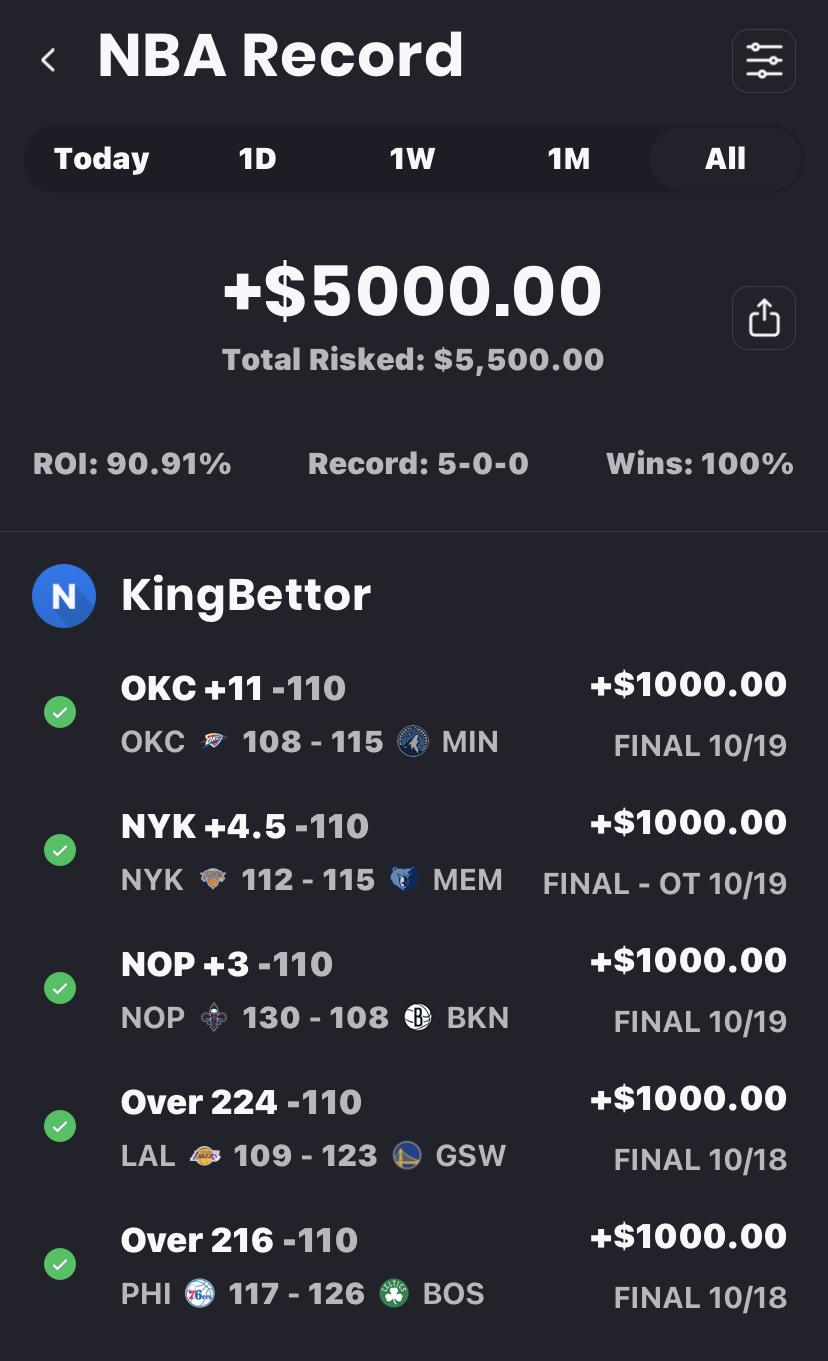The image size is (828, 1361).
Task: Go back using the arrow
Action: 48,60
